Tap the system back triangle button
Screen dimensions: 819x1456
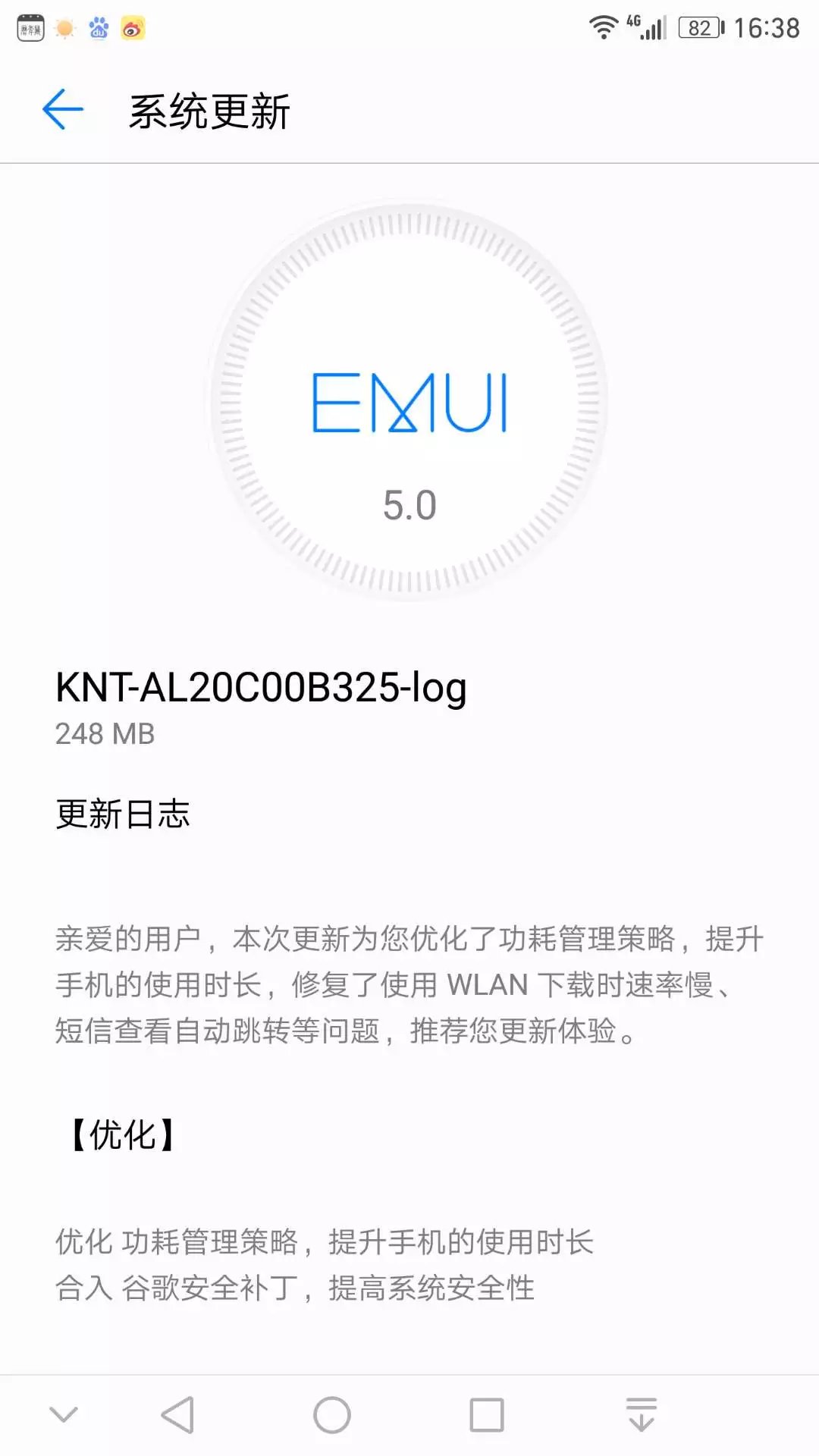(x=178, y=1415)
